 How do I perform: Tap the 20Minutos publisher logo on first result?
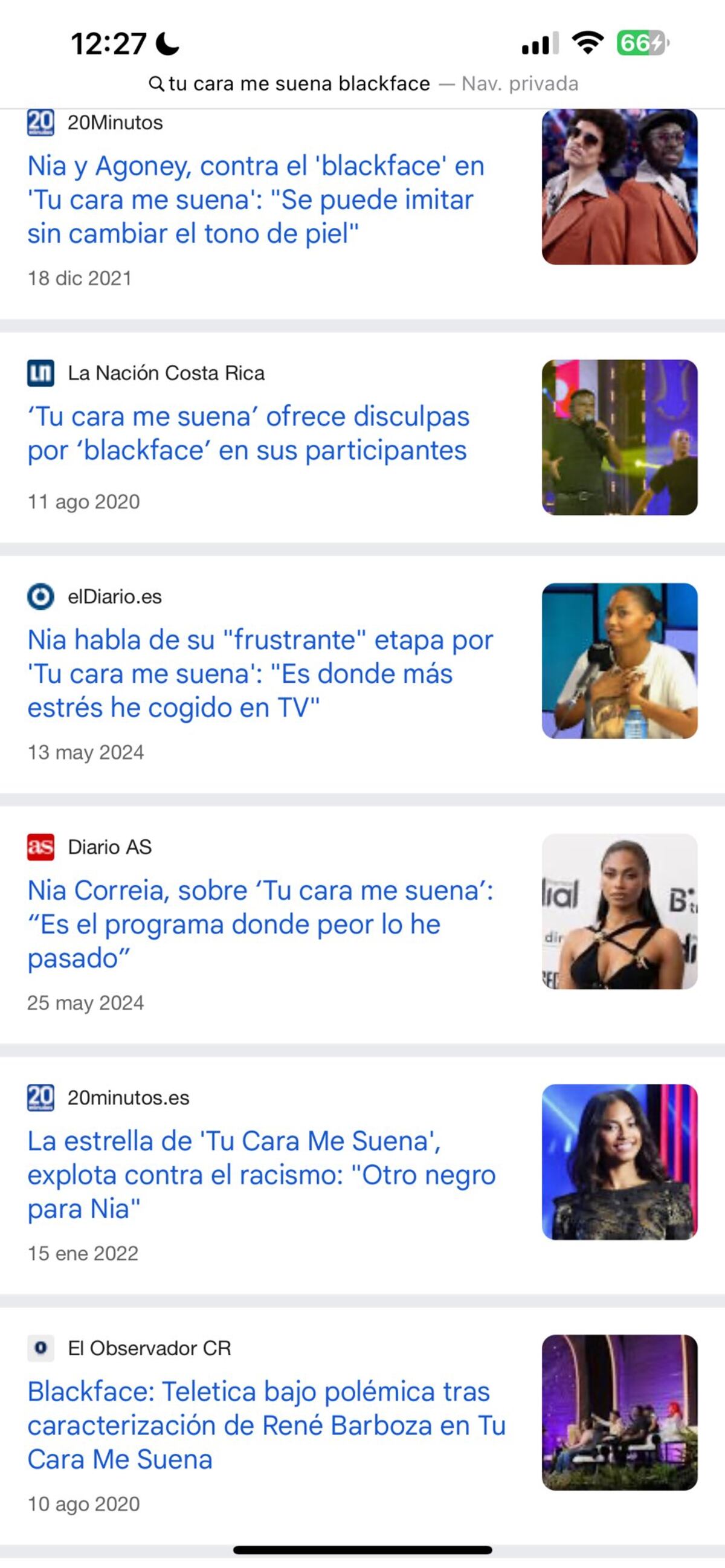point(40,121)
